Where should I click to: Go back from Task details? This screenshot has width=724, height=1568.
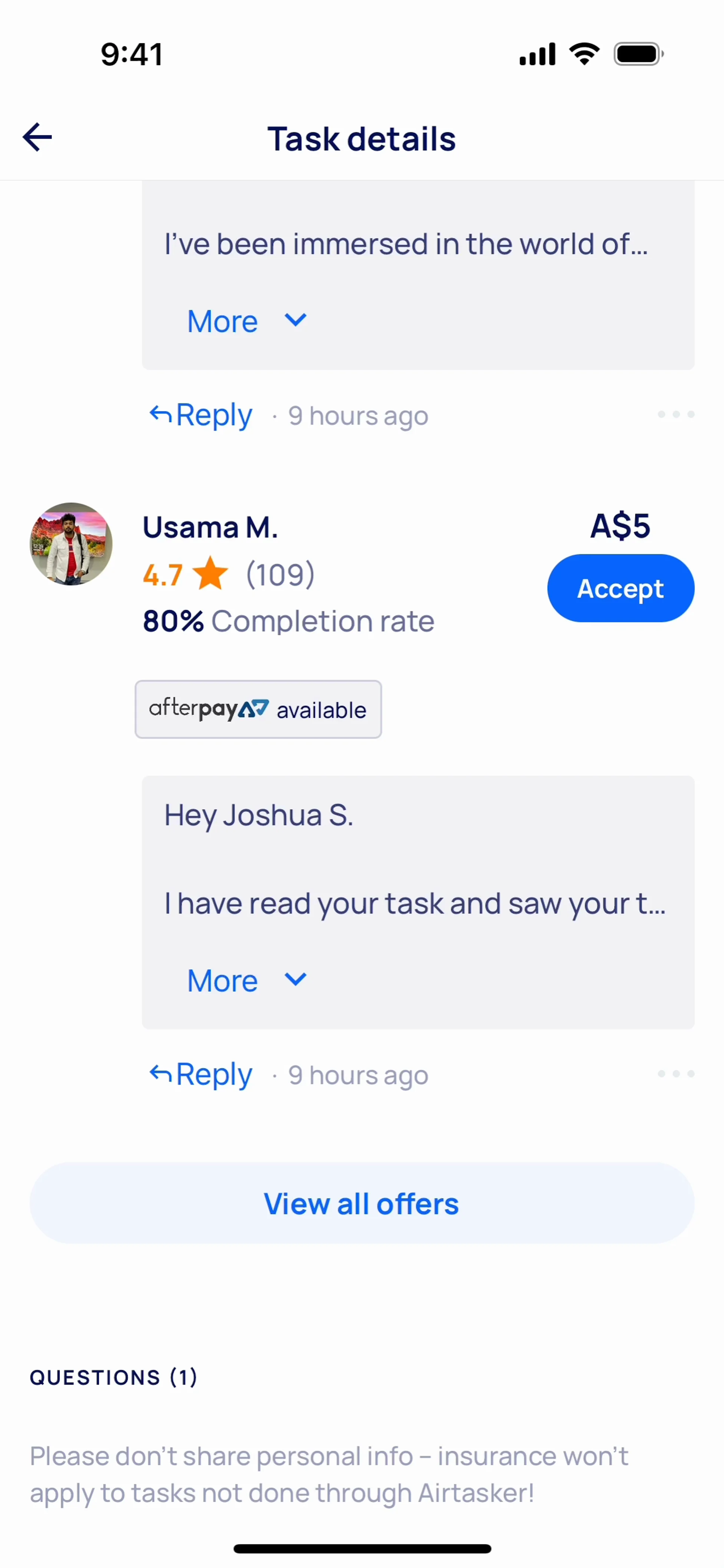37,137
